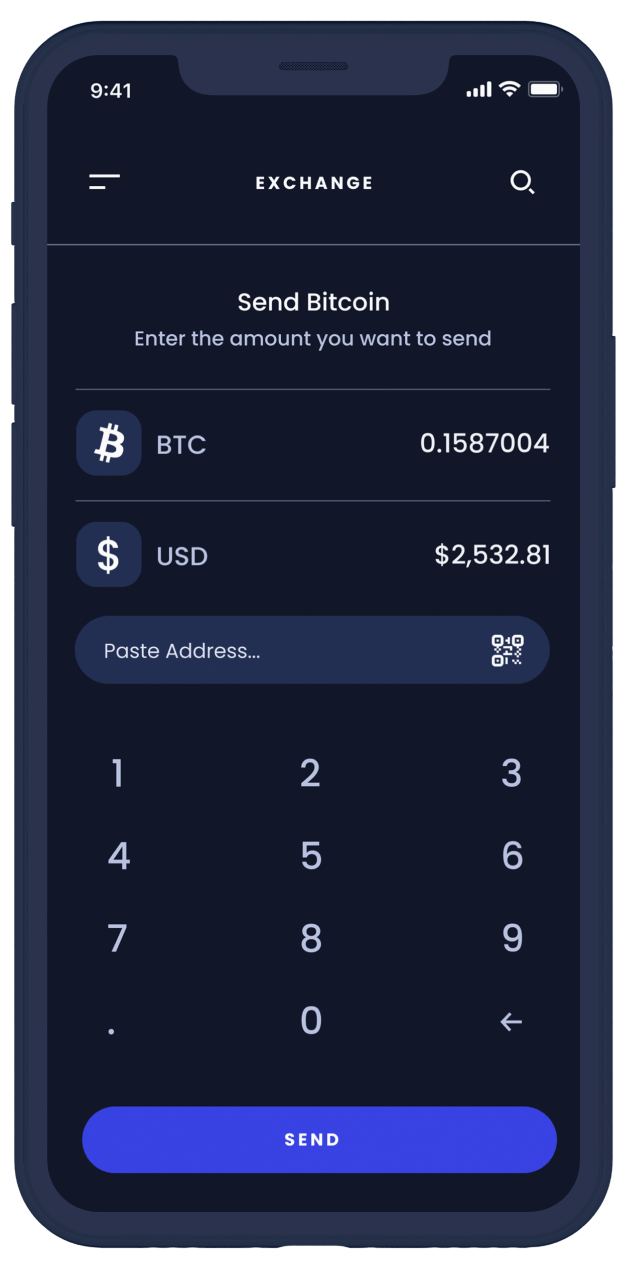Delete last digit with backspace arrow

point(511,1022)
